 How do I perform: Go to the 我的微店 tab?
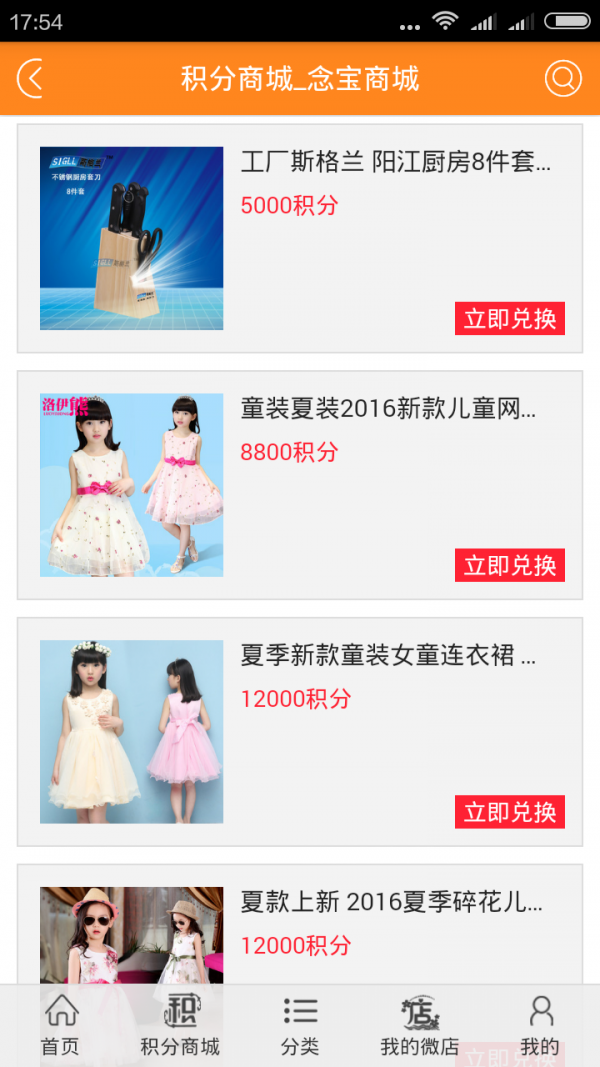pyautogui.click(x=420, y=1026)
